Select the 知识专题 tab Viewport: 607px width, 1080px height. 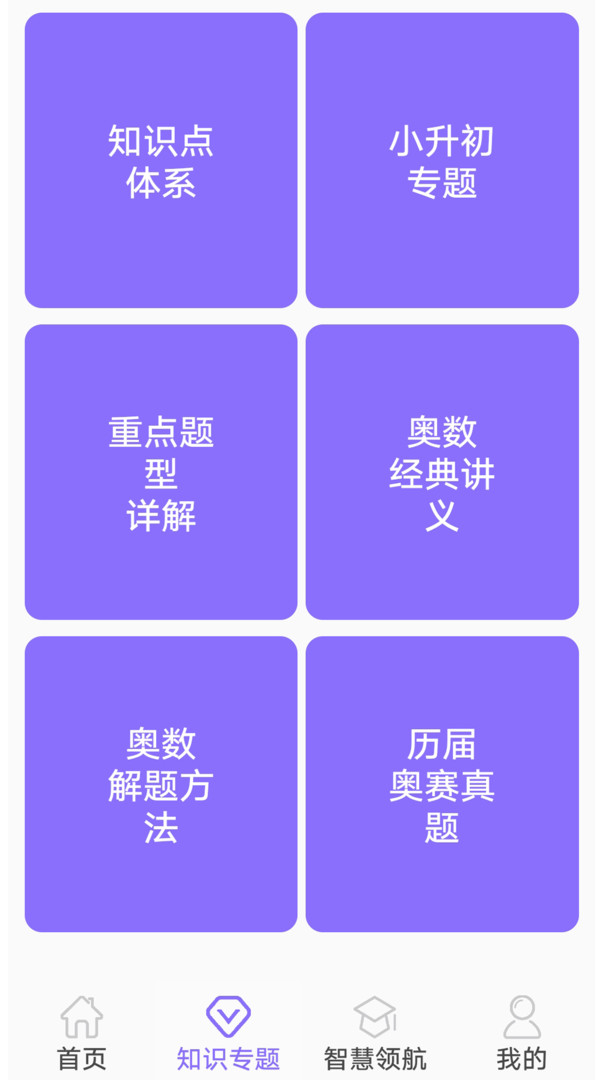click(x=228, y=1032)
